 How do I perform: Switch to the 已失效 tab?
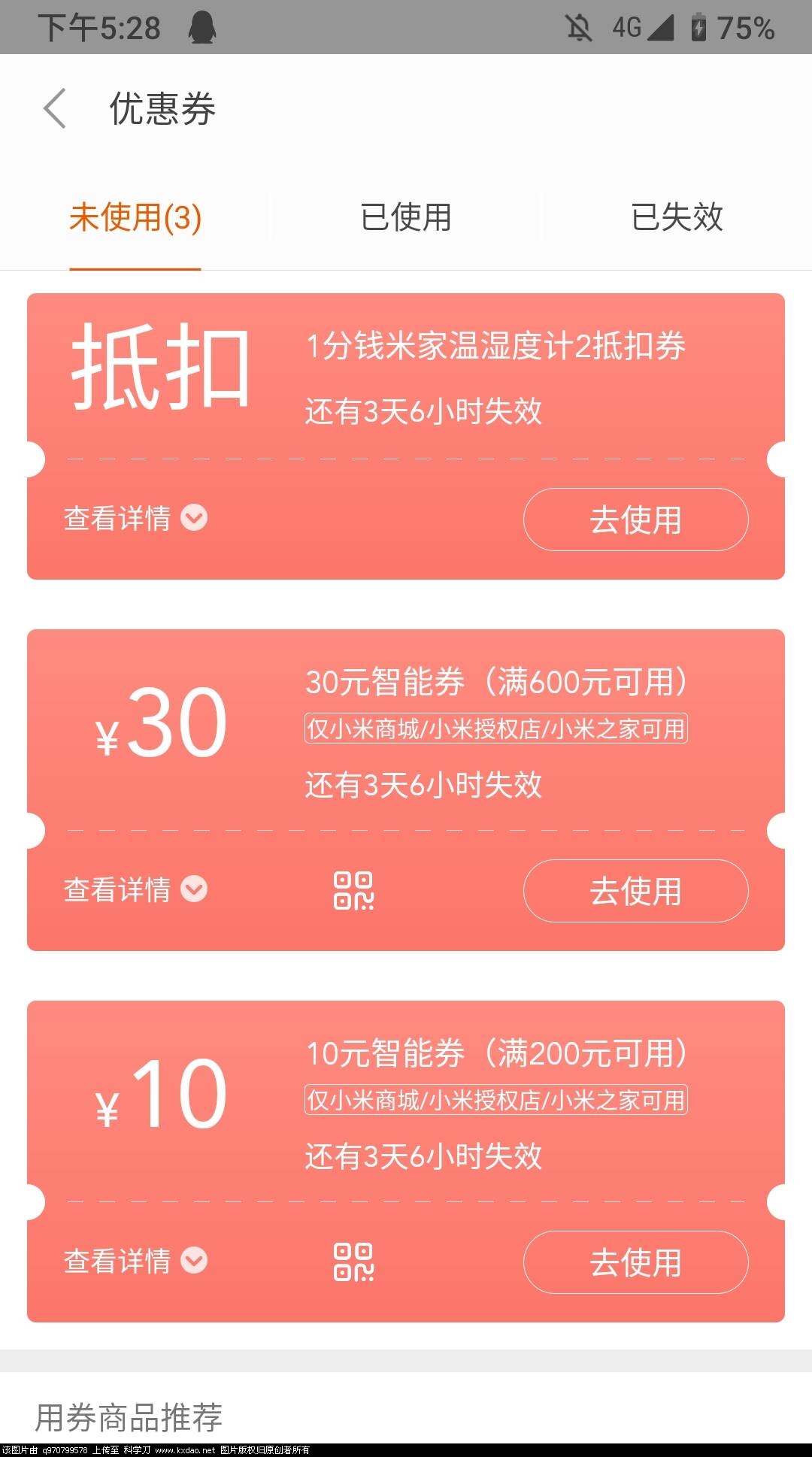(x=677, y=218)
